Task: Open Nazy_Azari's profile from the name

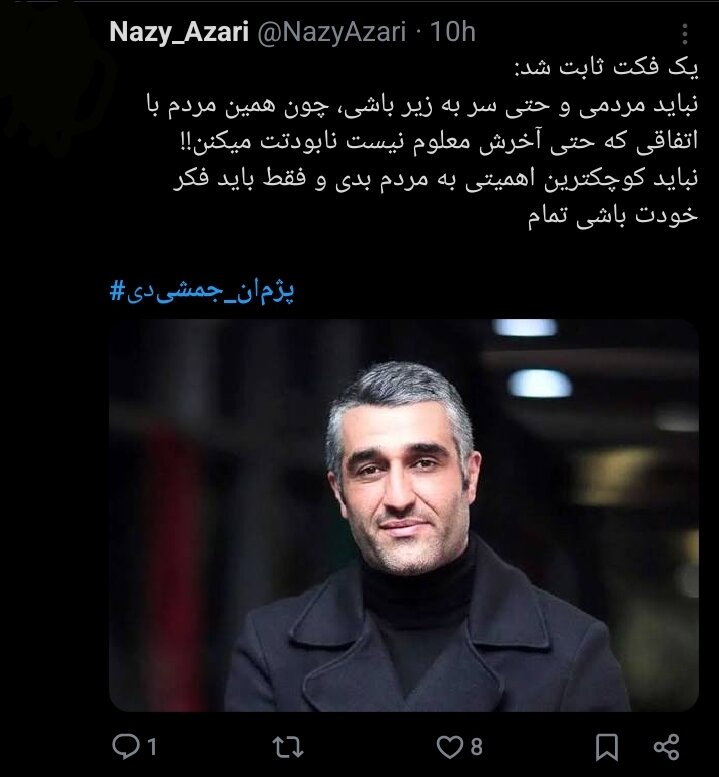Action: [x=179, y=31]
